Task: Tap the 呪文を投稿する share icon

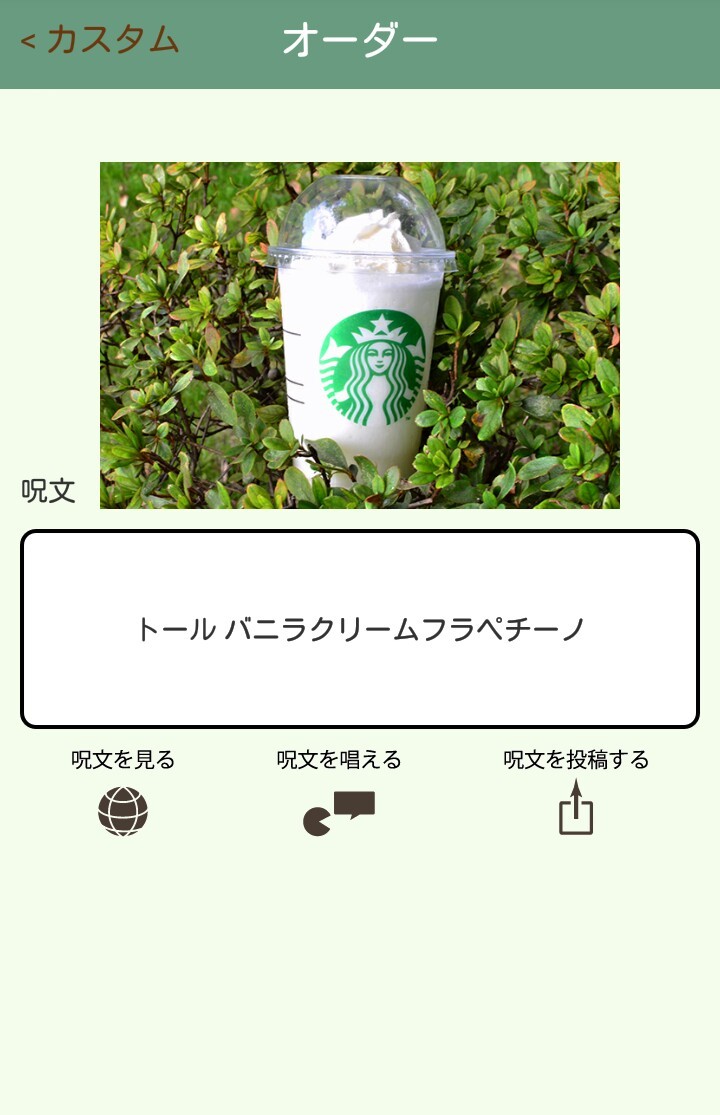Action: (x=576, y=808)
